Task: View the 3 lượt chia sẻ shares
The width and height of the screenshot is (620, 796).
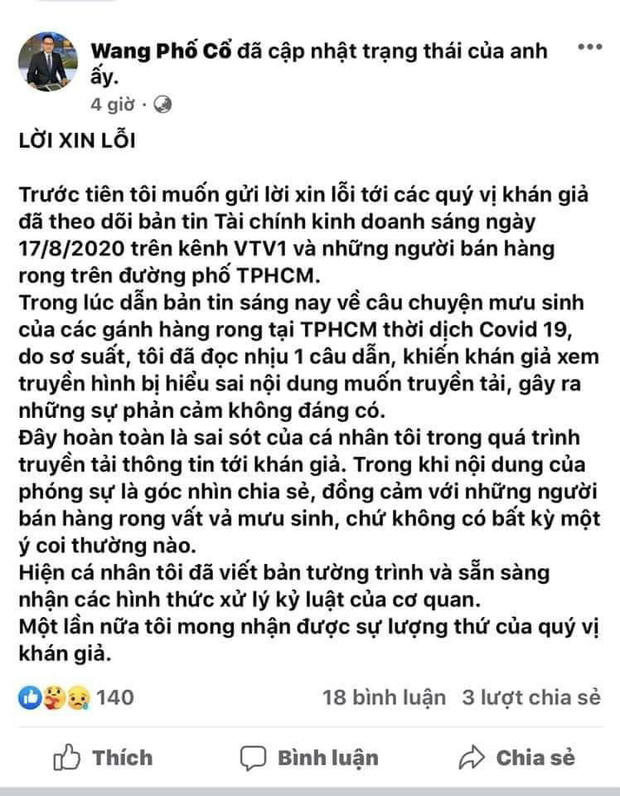Action: pyautogui.click(x=531, y=697)
